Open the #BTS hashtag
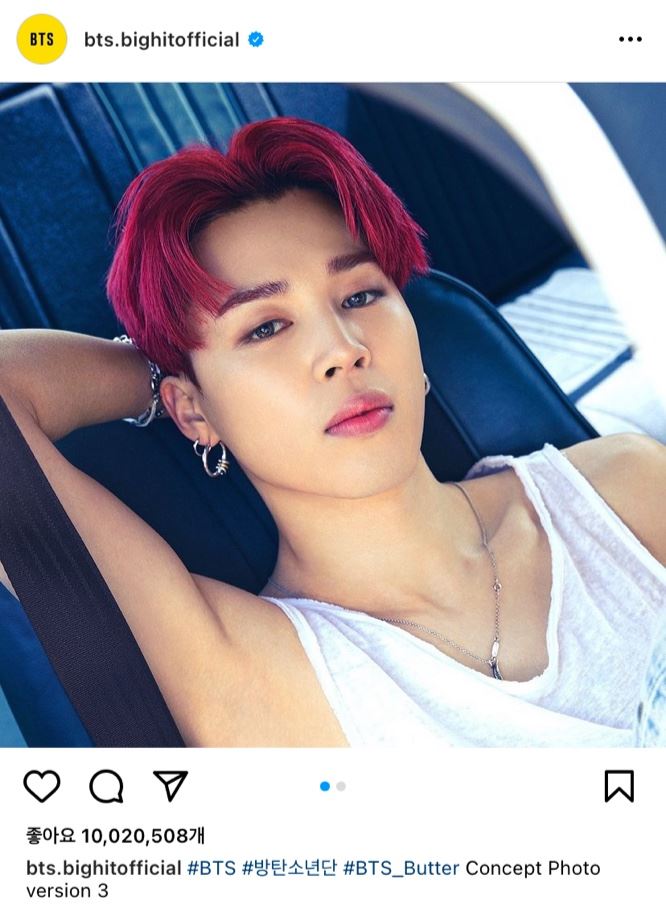 (211, 868)
